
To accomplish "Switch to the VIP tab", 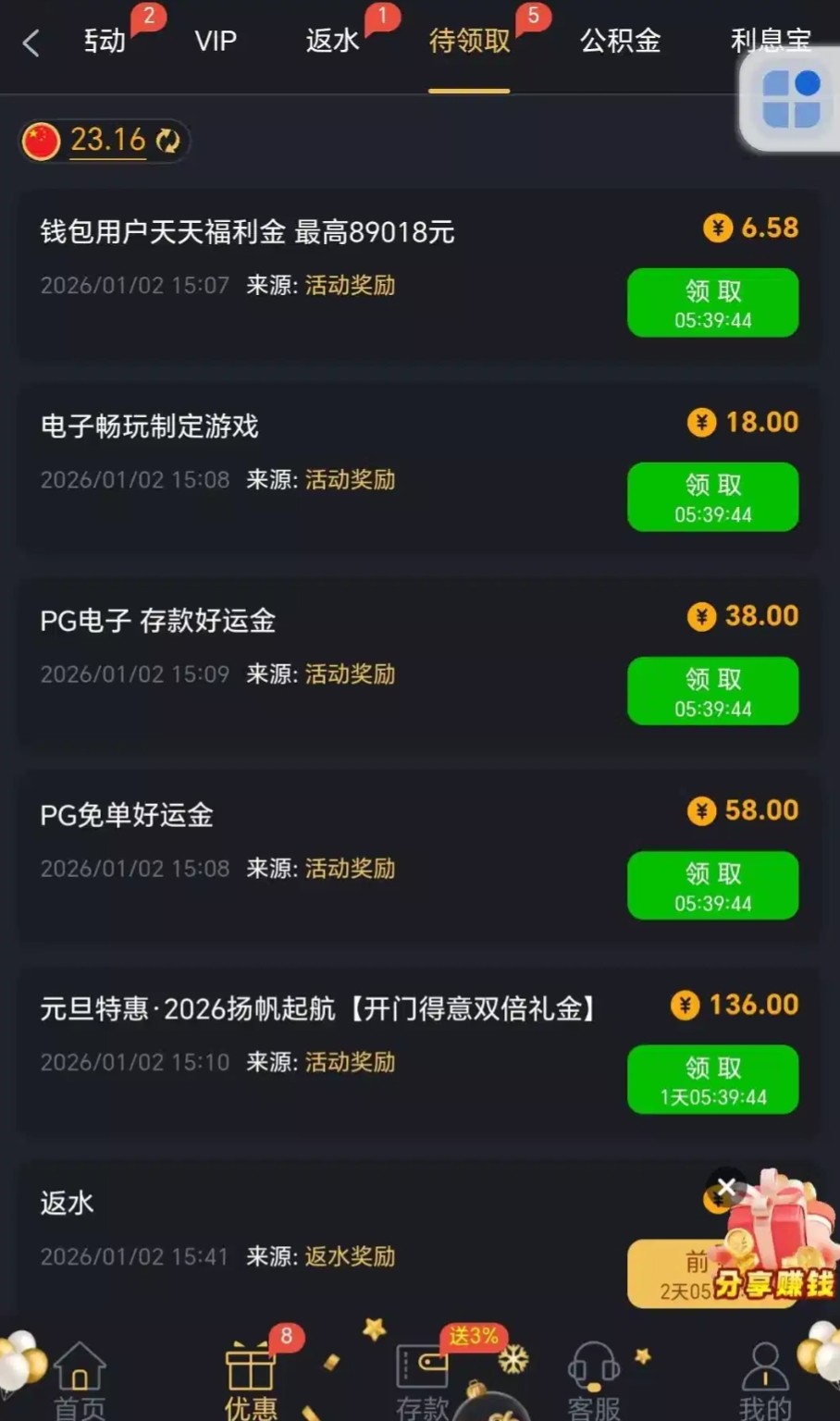I will click(216, 42).
